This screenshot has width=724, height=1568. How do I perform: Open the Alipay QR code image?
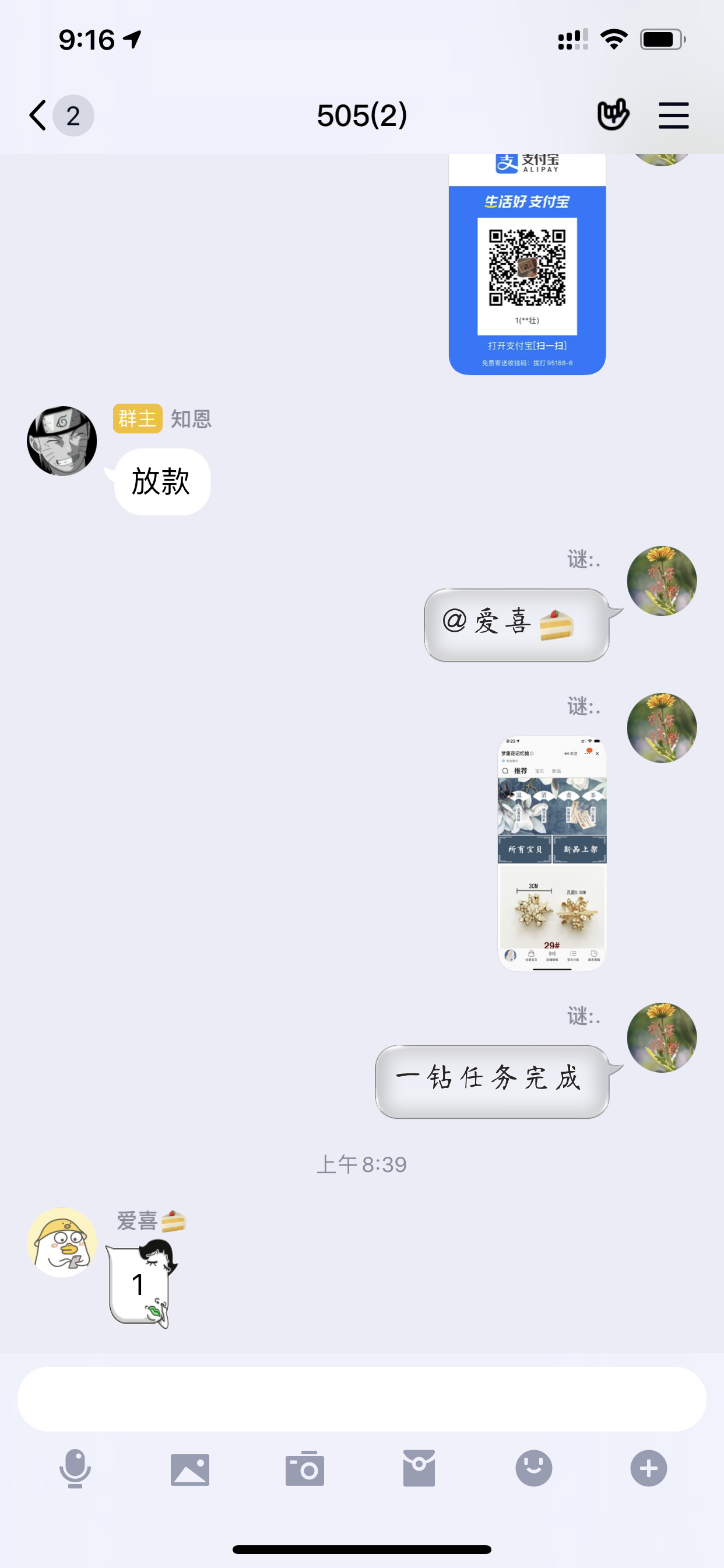pos(527,264)
